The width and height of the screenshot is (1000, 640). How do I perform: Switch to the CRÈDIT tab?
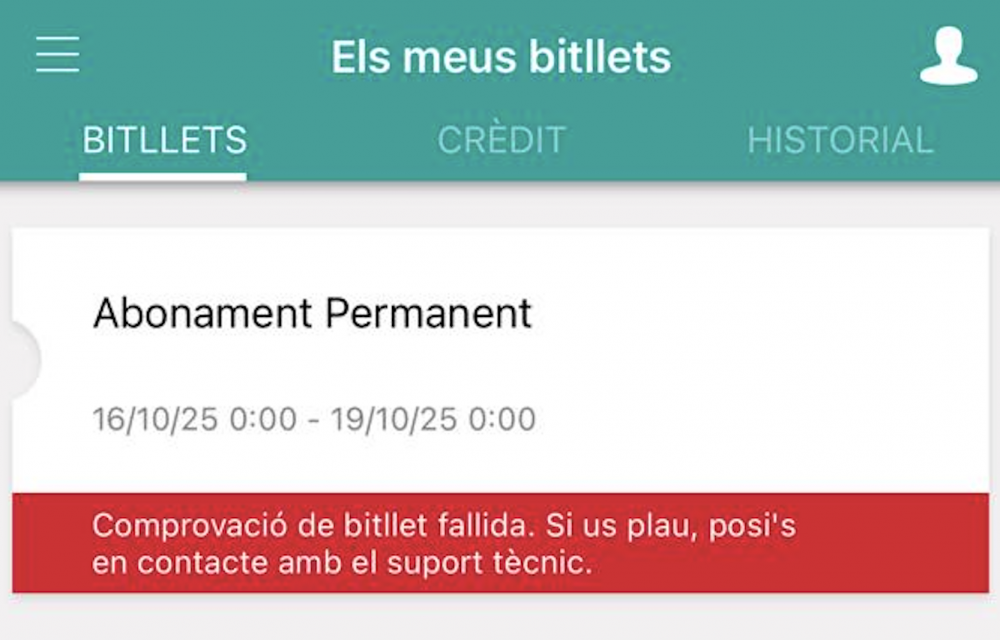point(501,140)
